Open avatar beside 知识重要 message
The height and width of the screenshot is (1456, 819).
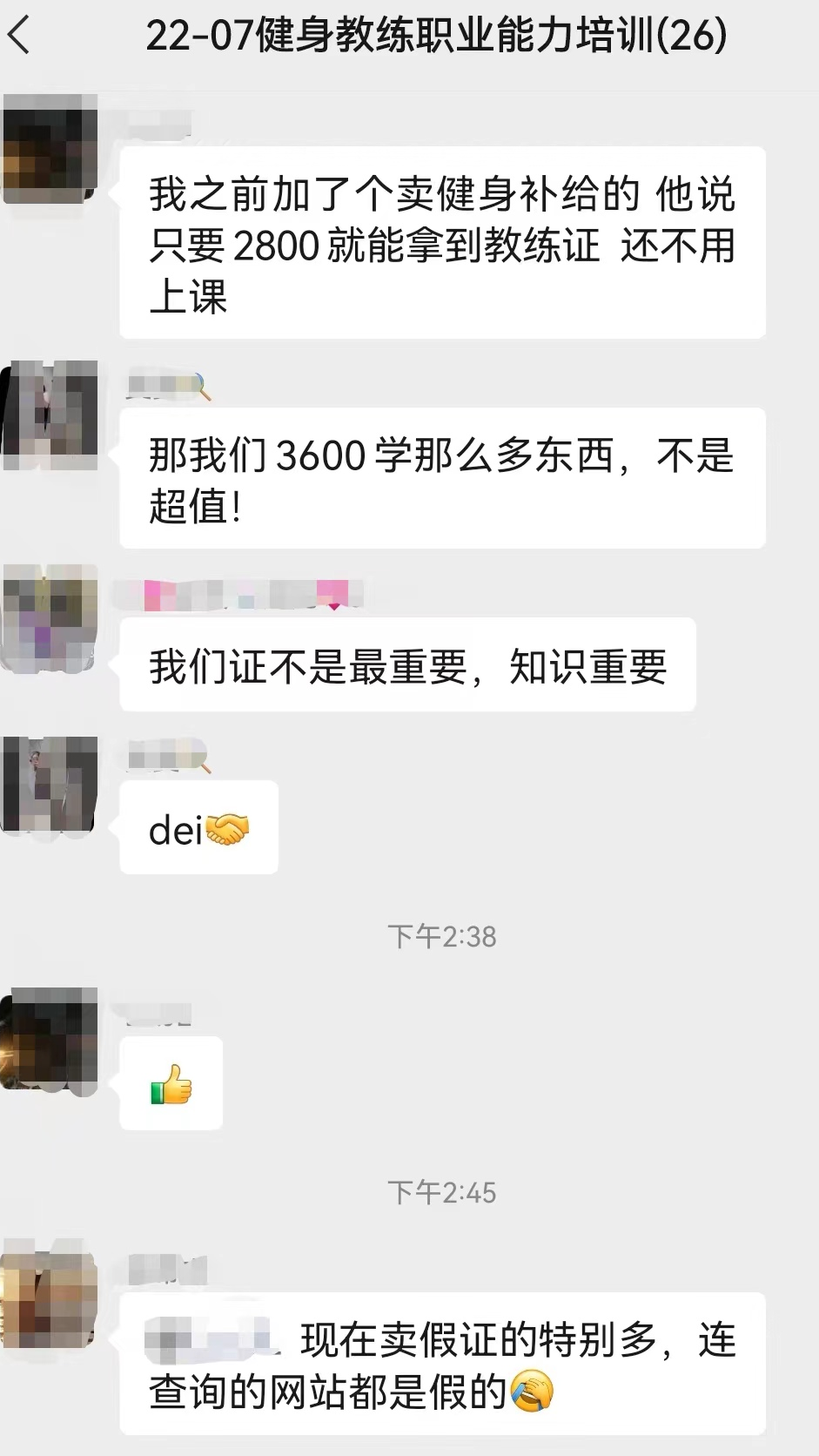coord(50,618)
